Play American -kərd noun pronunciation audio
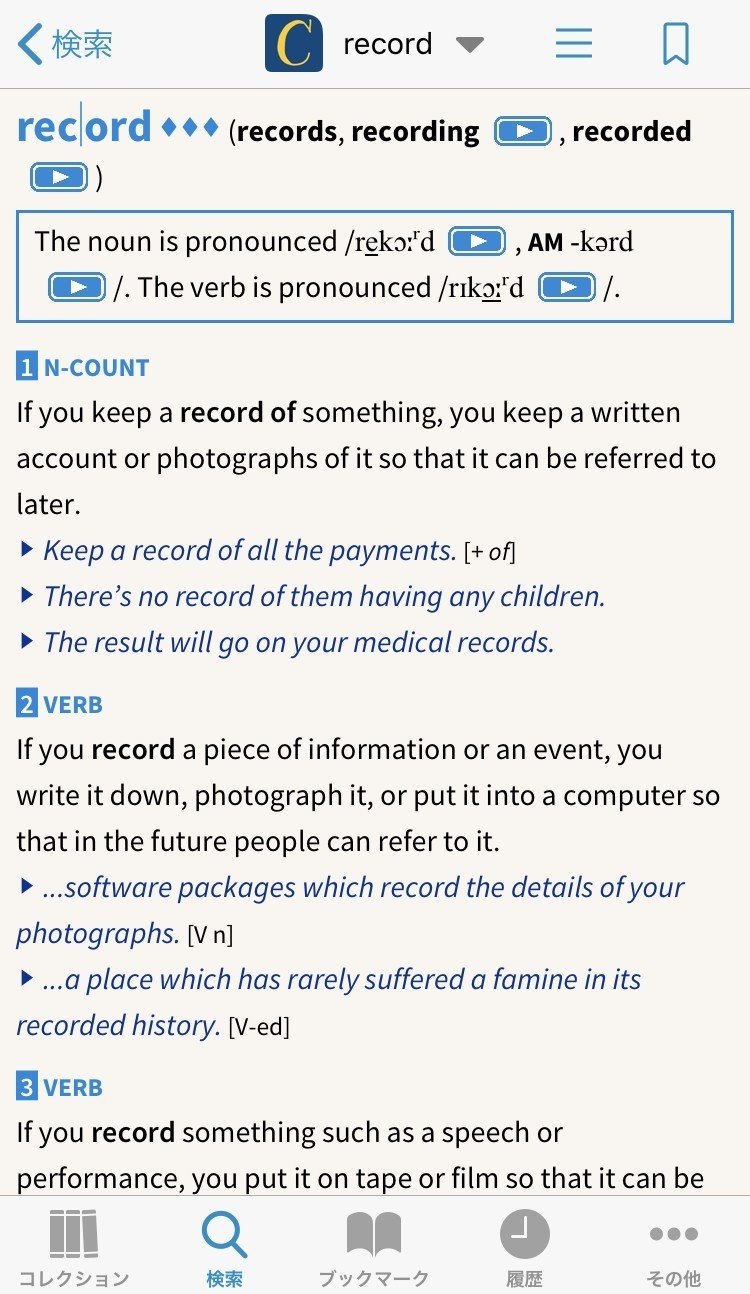750x1294 pixels. pos(77,288)
